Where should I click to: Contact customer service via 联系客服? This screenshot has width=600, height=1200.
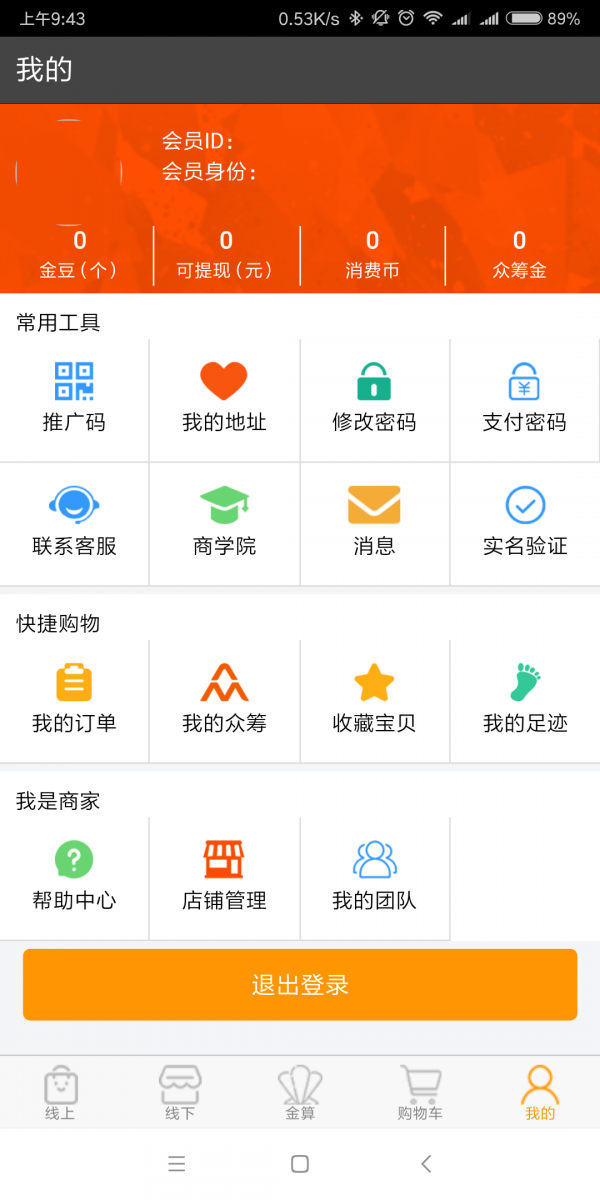[x=74, y=522]
